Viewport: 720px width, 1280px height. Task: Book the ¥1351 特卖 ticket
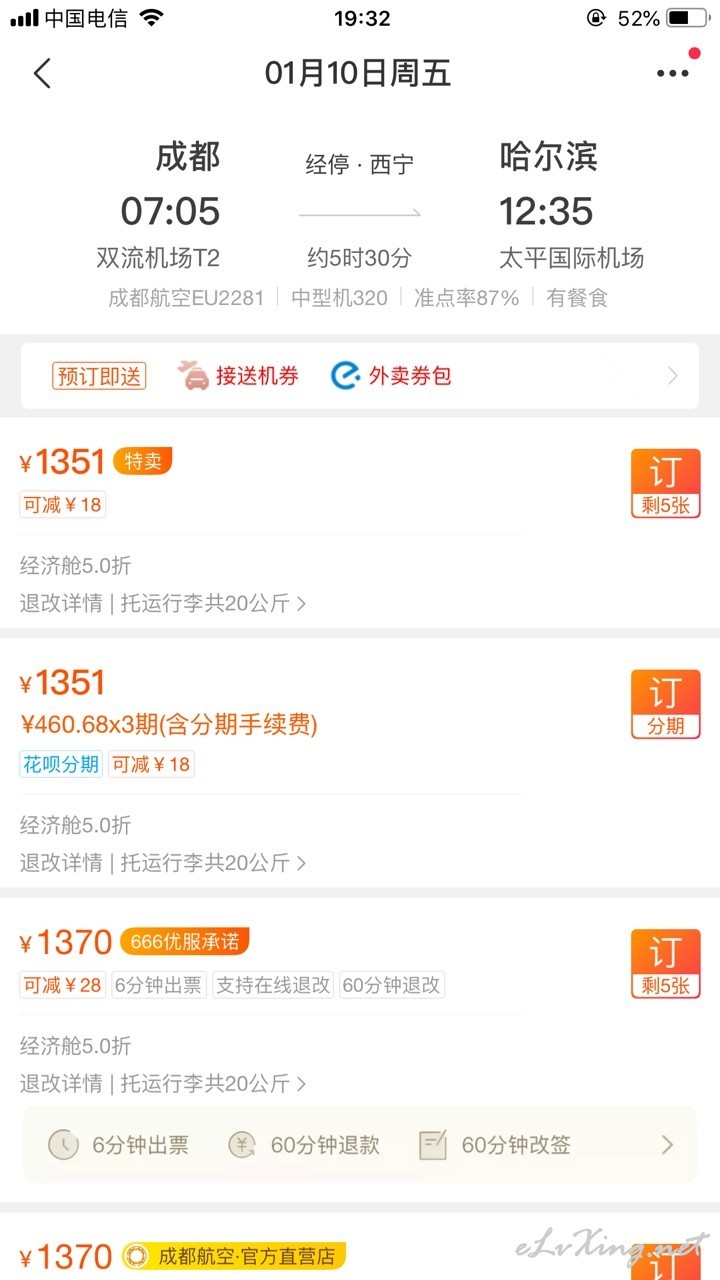tap(665, 484)
